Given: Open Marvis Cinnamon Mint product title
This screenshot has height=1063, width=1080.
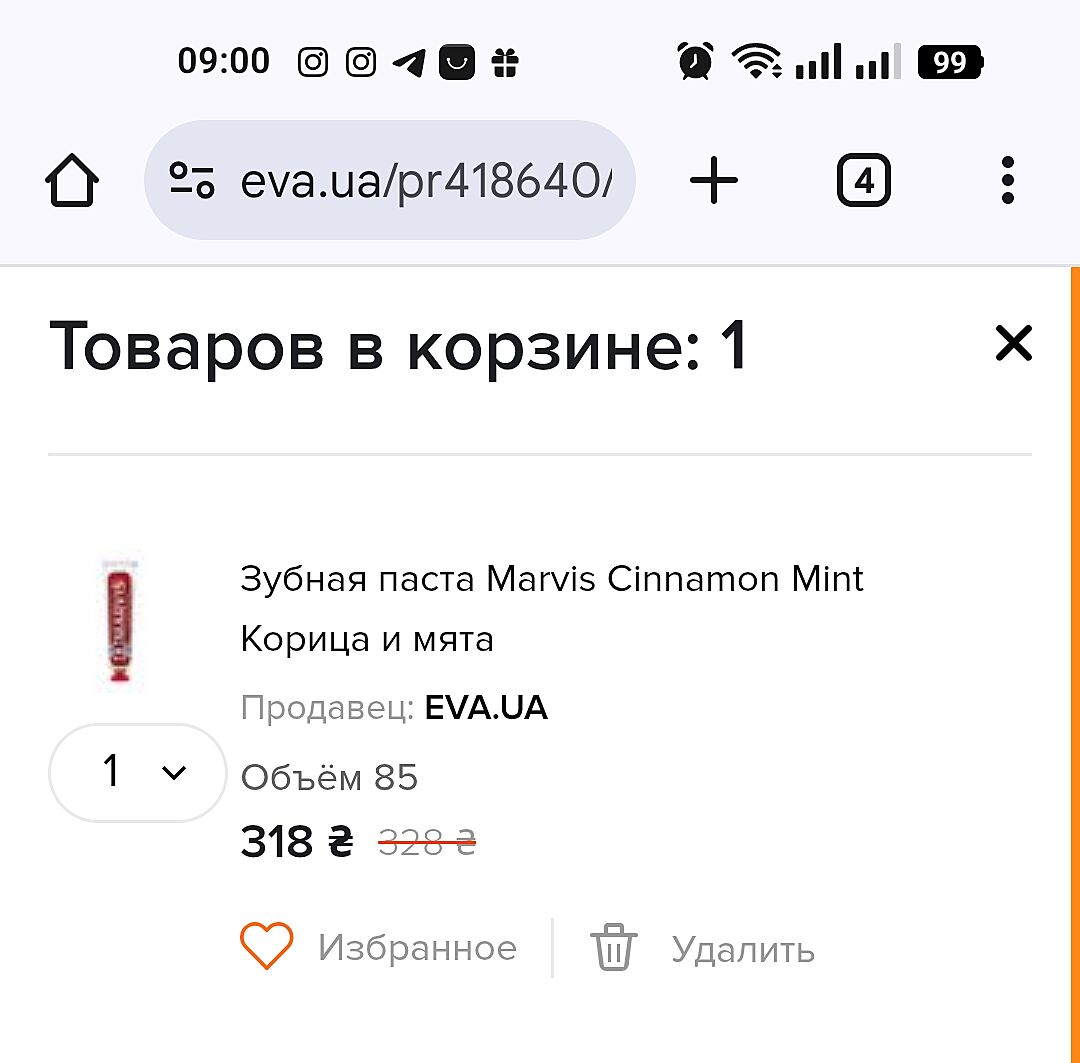Looking at the screenshot, I should (551, 608).
